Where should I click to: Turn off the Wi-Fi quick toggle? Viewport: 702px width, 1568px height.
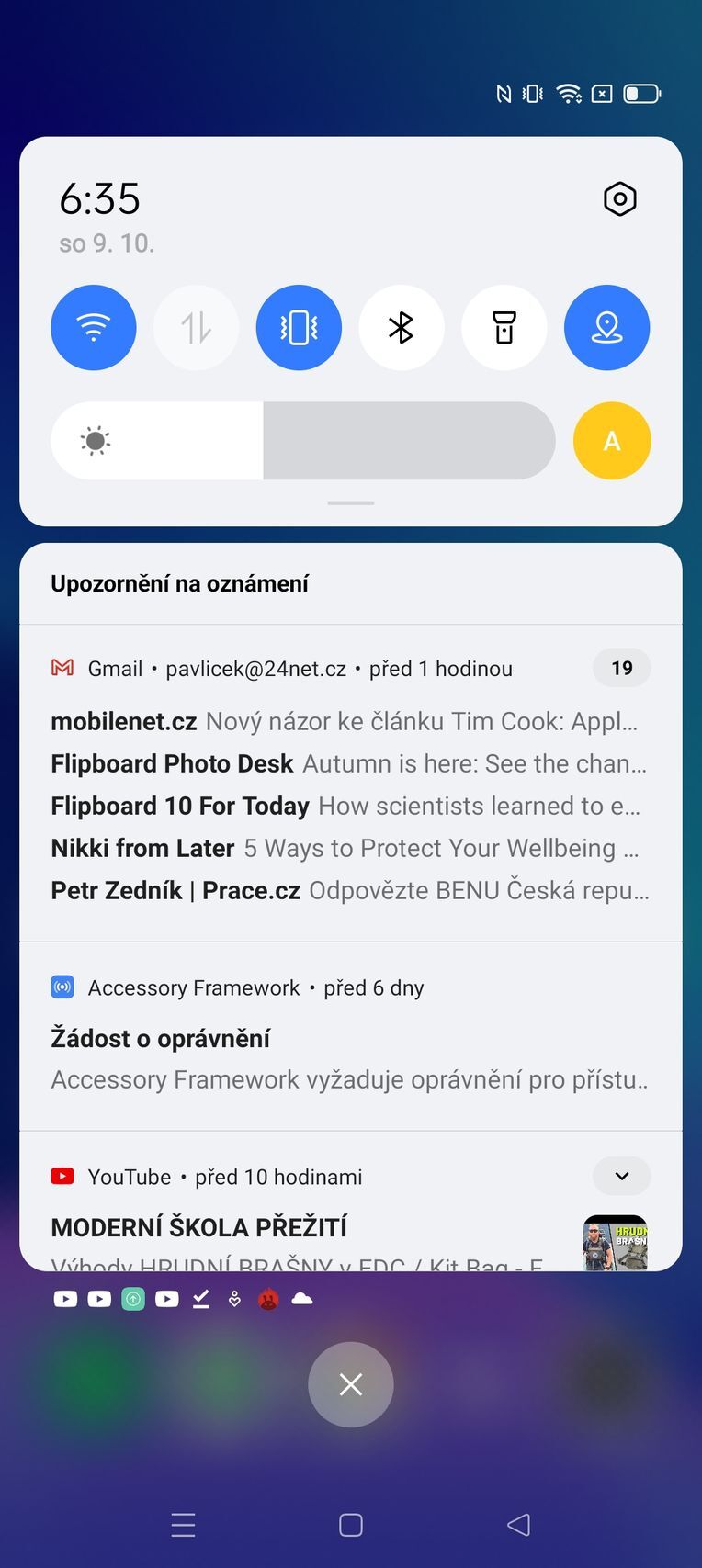(x=94, y=328)
